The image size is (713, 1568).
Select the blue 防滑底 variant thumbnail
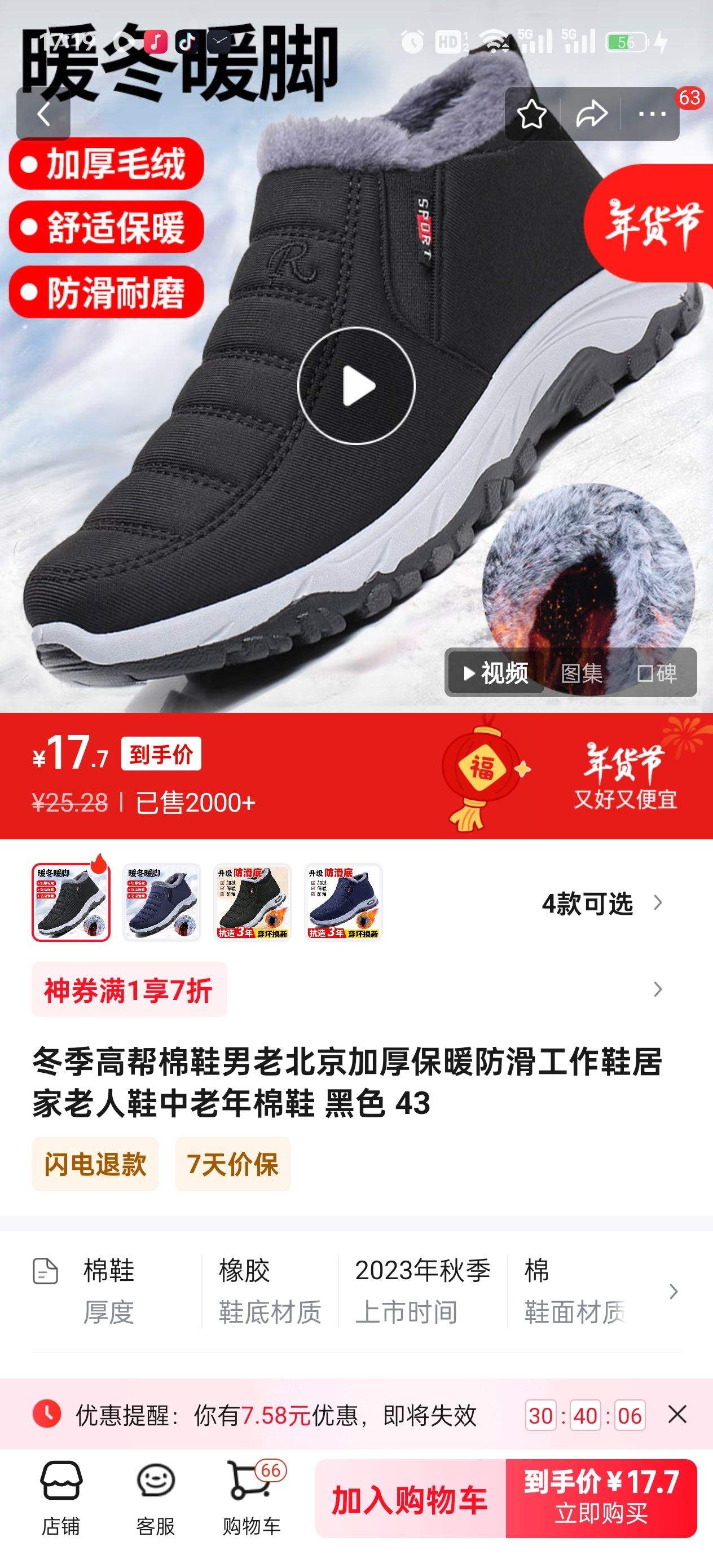344,902
